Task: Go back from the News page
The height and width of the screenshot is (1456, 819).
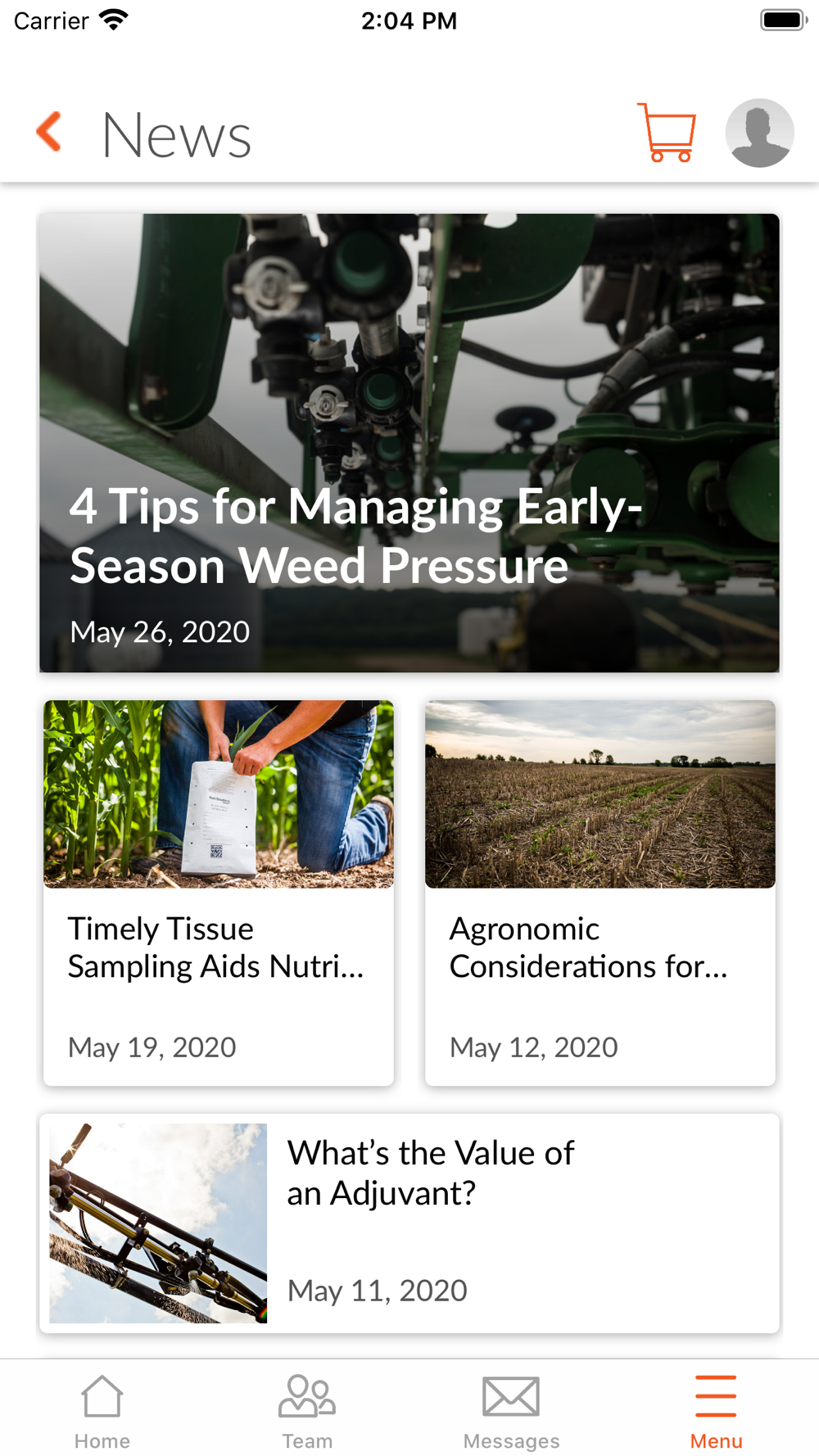Action: 49,133
